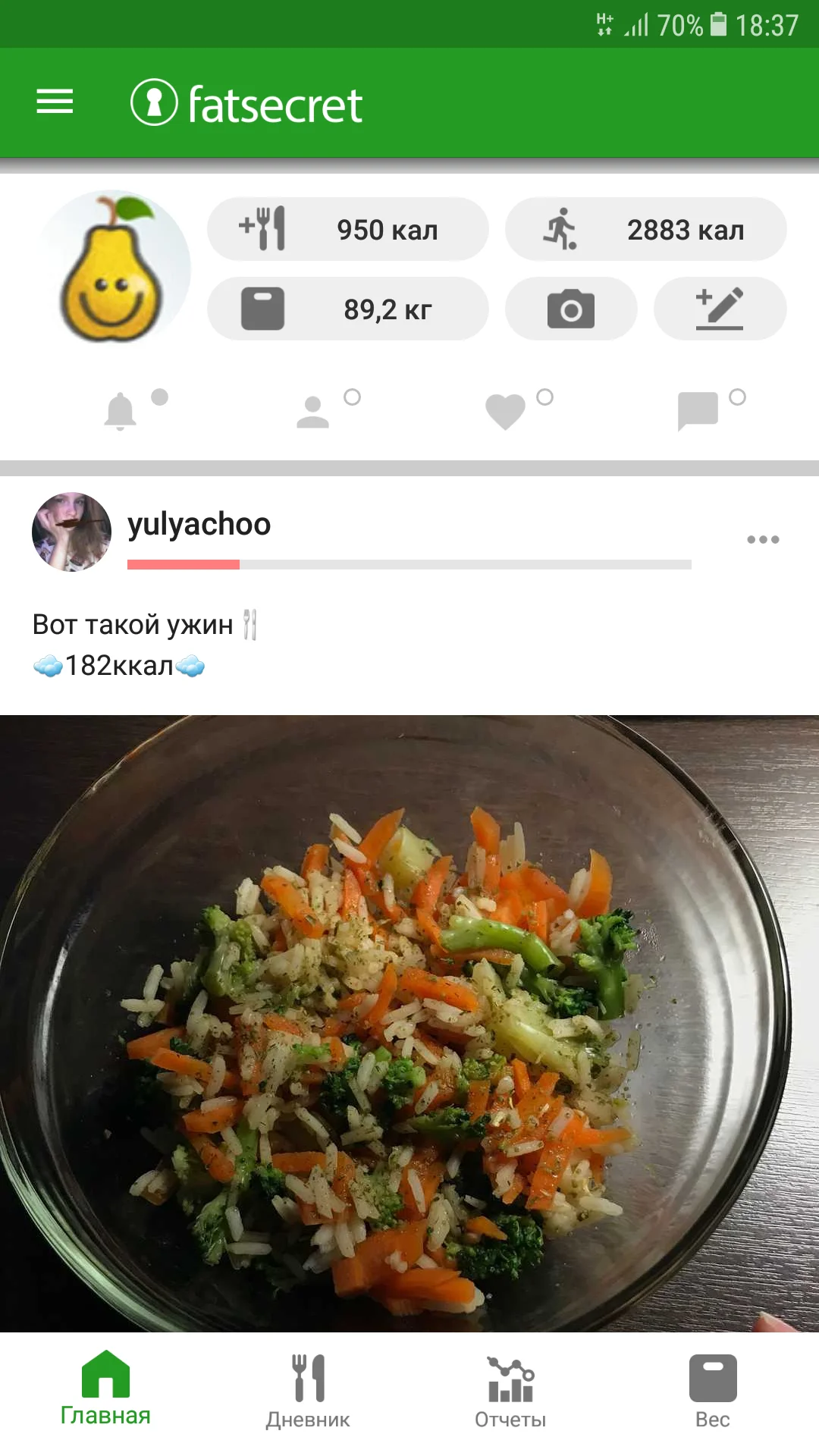Open the navigation drawer hamburger menu

[54, 102]
